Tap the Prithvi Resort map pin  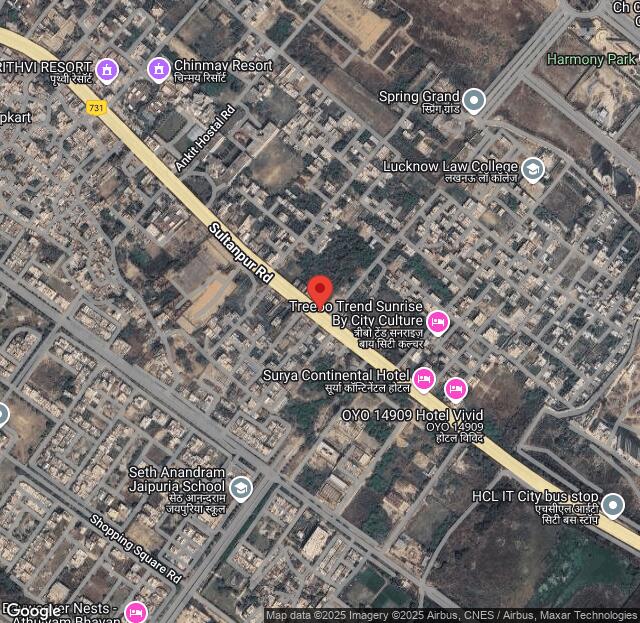[108, 70]
